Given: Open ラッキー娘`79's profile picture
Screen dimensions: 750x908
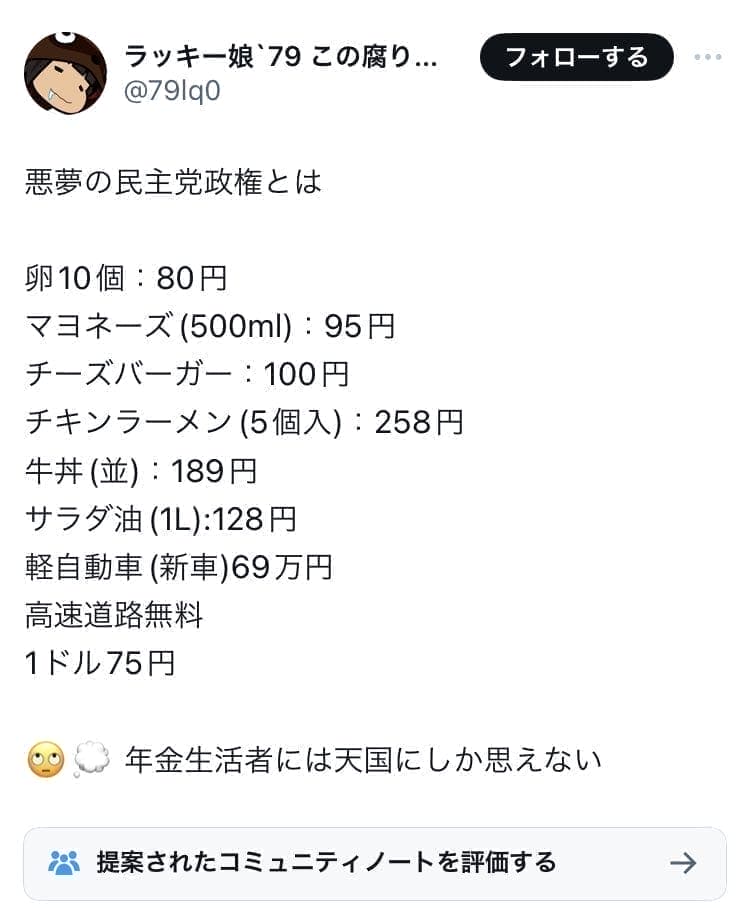Looking at the screenshot, I should (65, 73).
